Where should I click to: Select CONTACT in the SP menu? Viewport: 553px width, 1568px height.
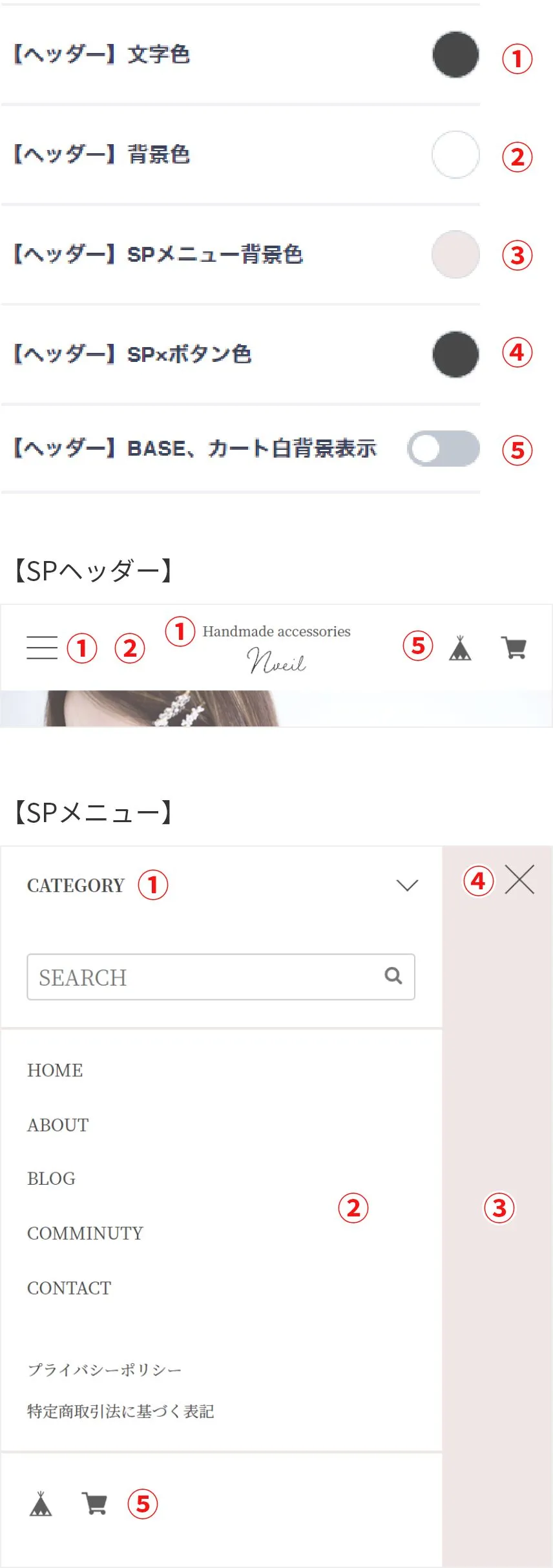[68, 1288]
